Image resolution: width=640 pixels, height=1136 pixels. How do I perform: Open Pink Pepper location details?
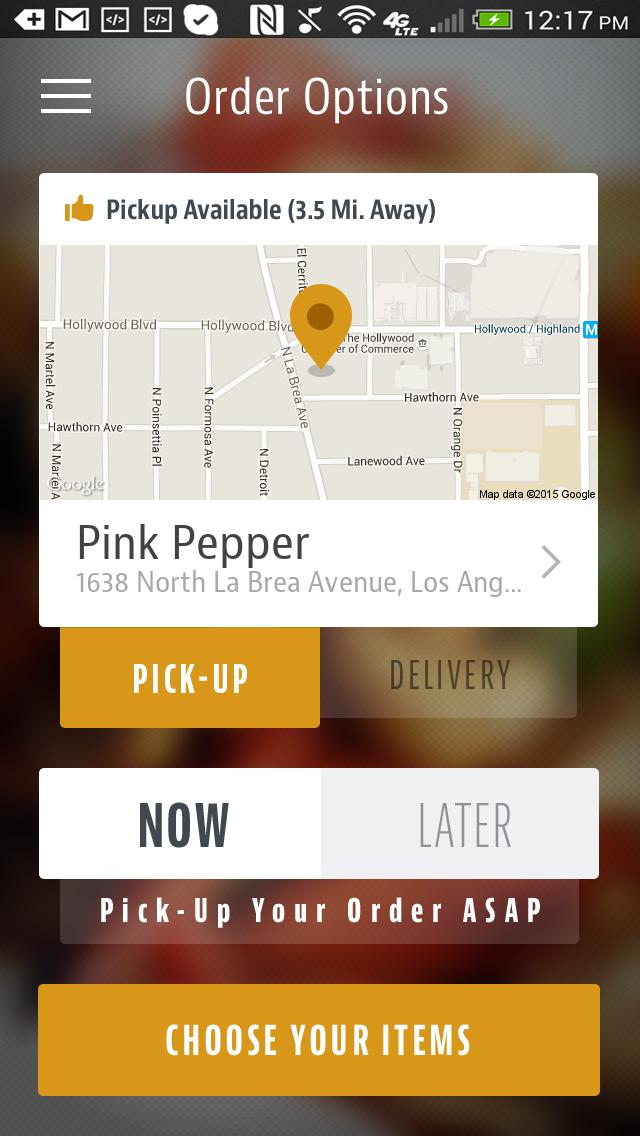318,563
